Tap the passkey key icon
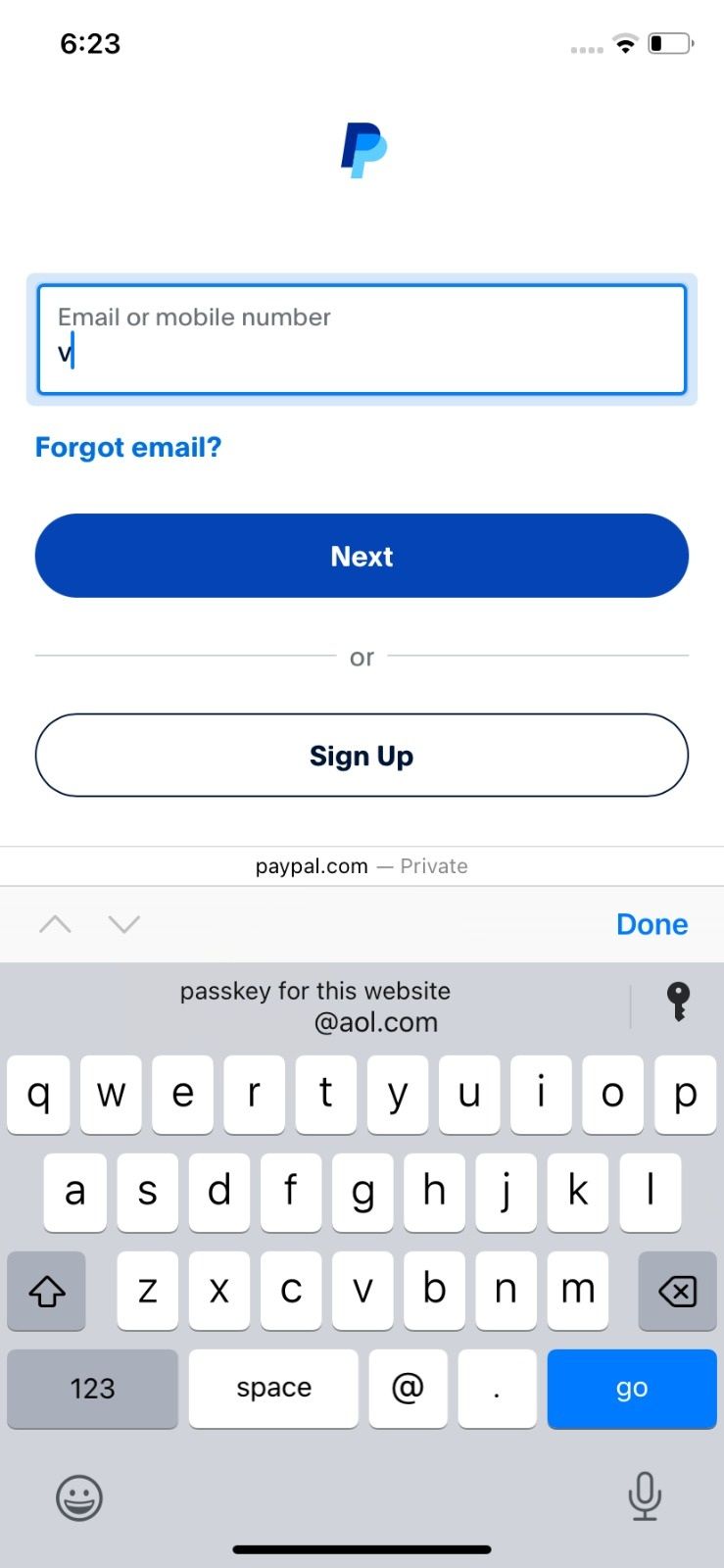Image resolution: width=724 pixels, height=1568 pixels. point(678,1002)
